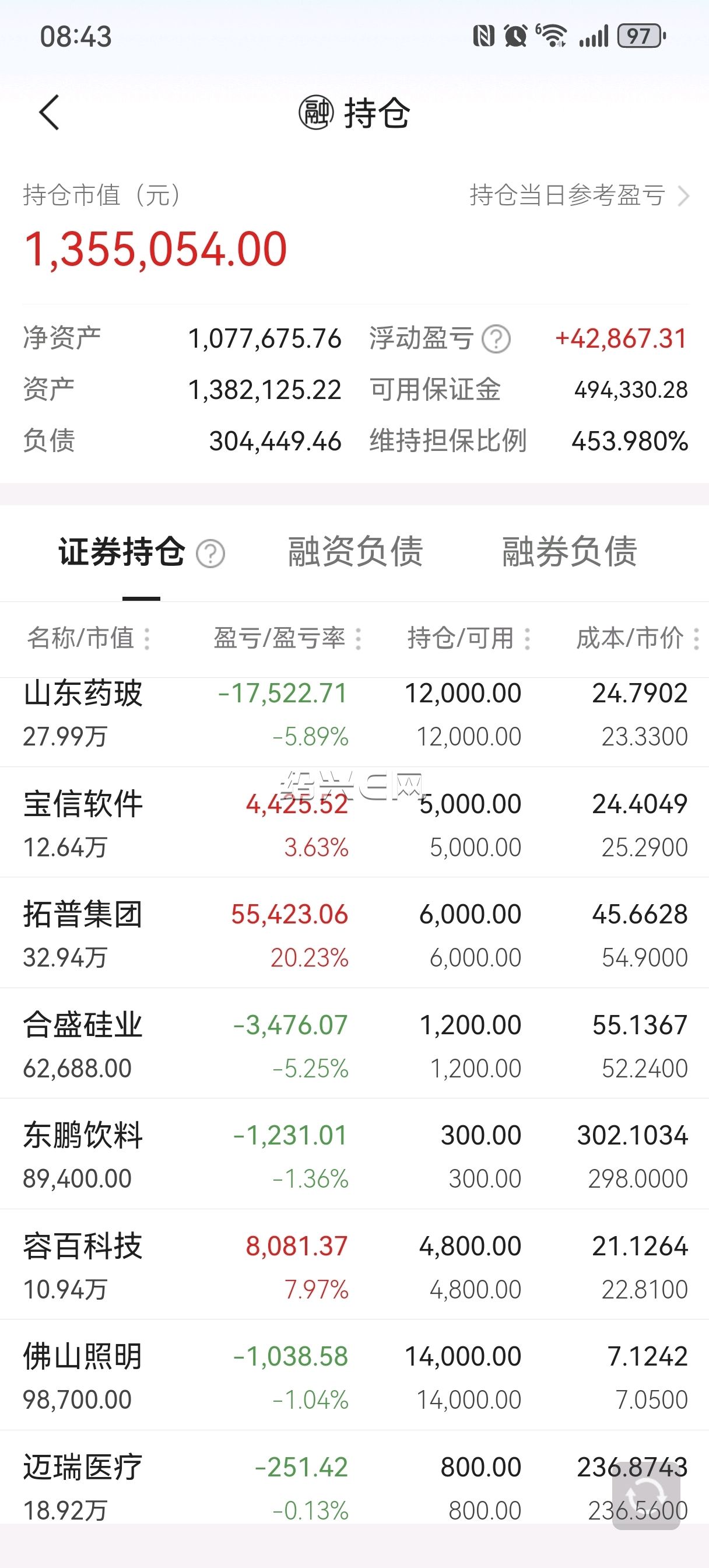
Task: Sort by the 名称/市值 column
Action: tap(87, 638)
